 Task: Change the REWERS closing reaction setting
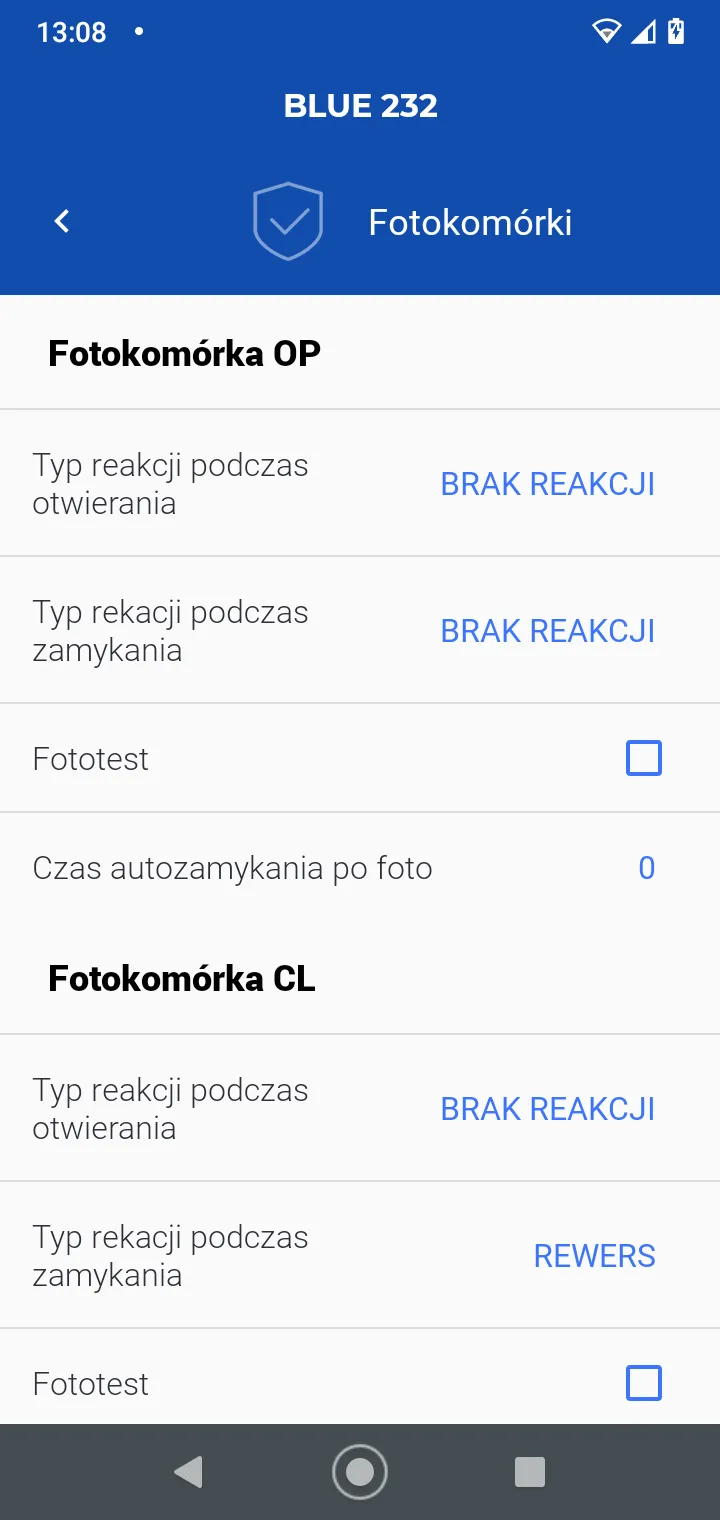point(594,1256)
